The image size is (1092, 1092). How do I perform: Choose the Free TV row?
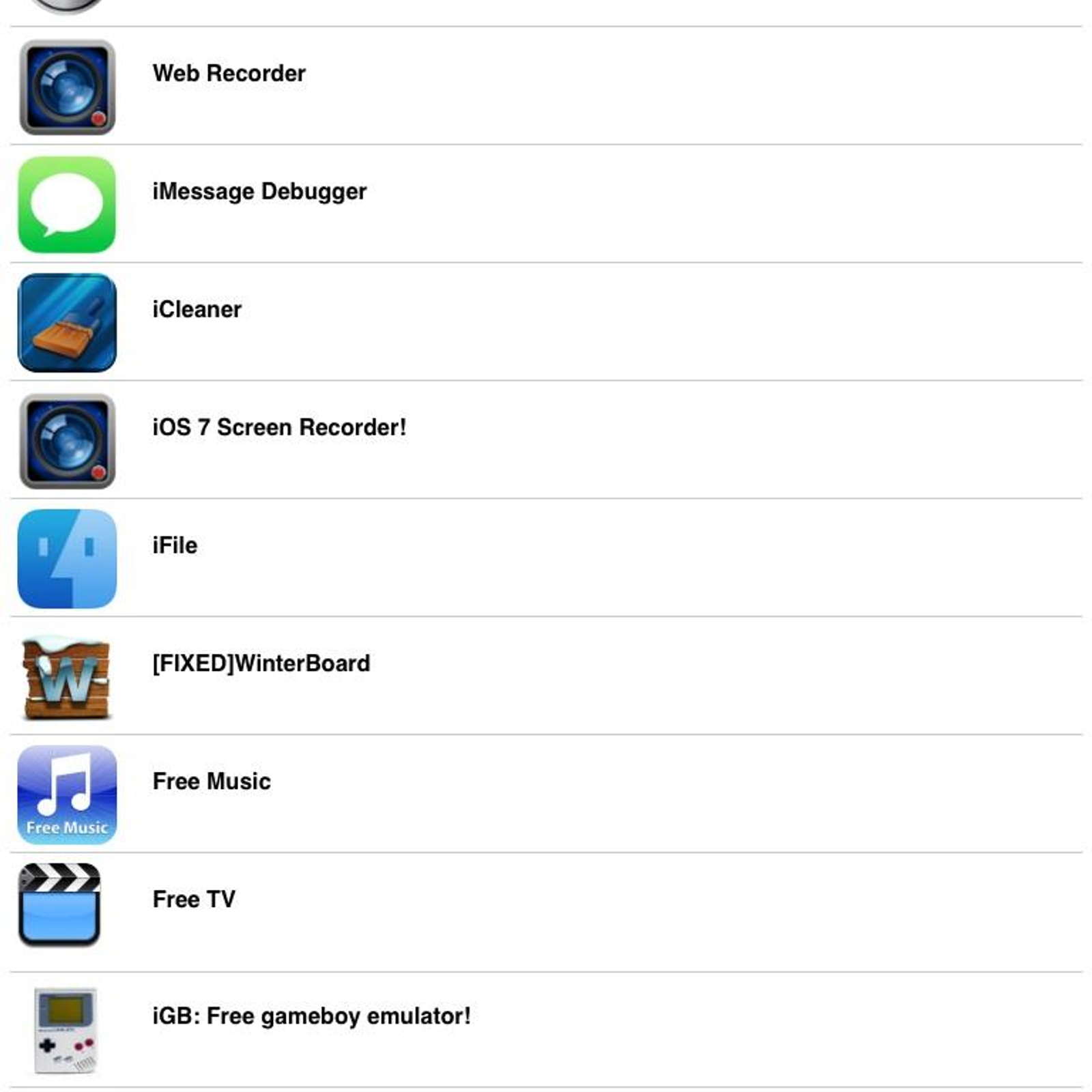195,900
